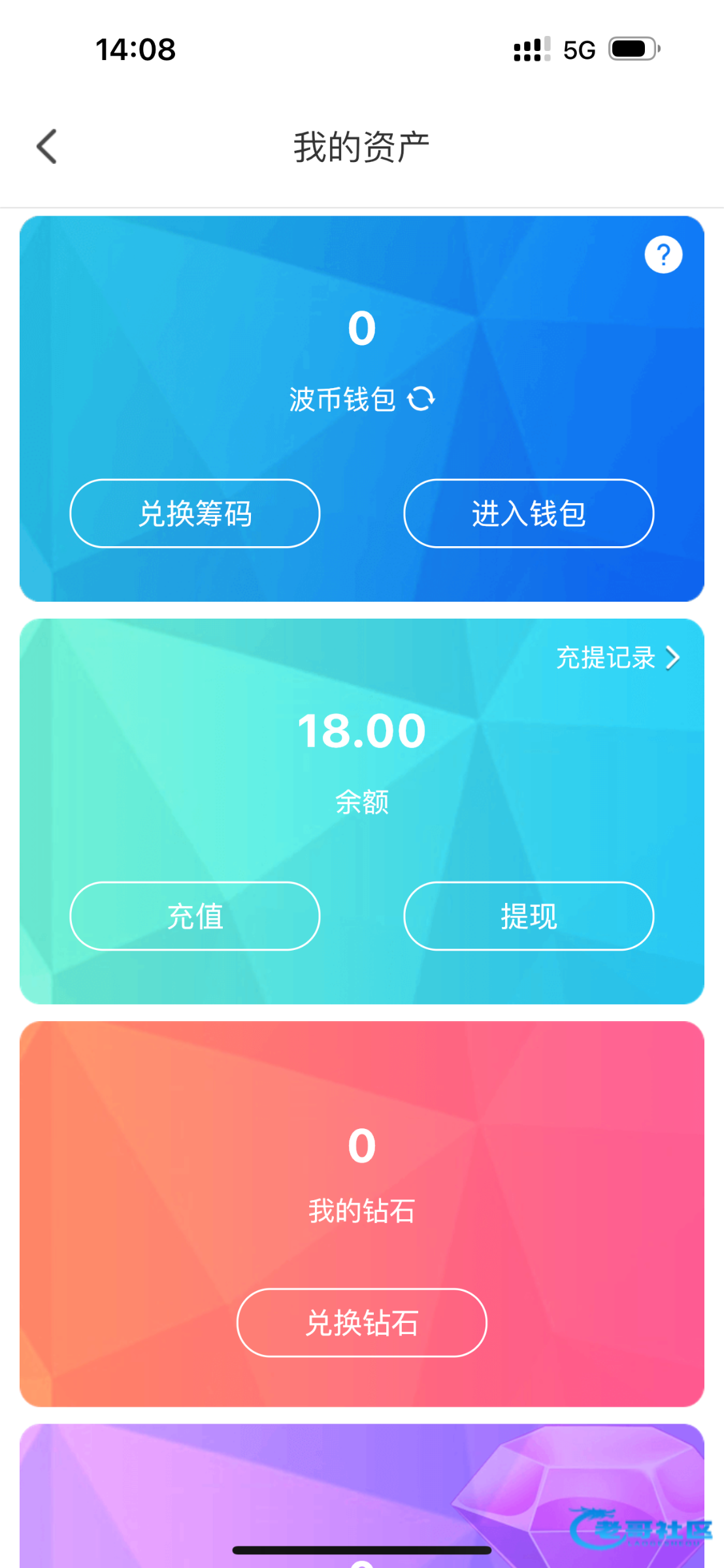Open the help question mark icon
Screen dimensions: 724x1568
pyautogui.click(x=663, y=254)
